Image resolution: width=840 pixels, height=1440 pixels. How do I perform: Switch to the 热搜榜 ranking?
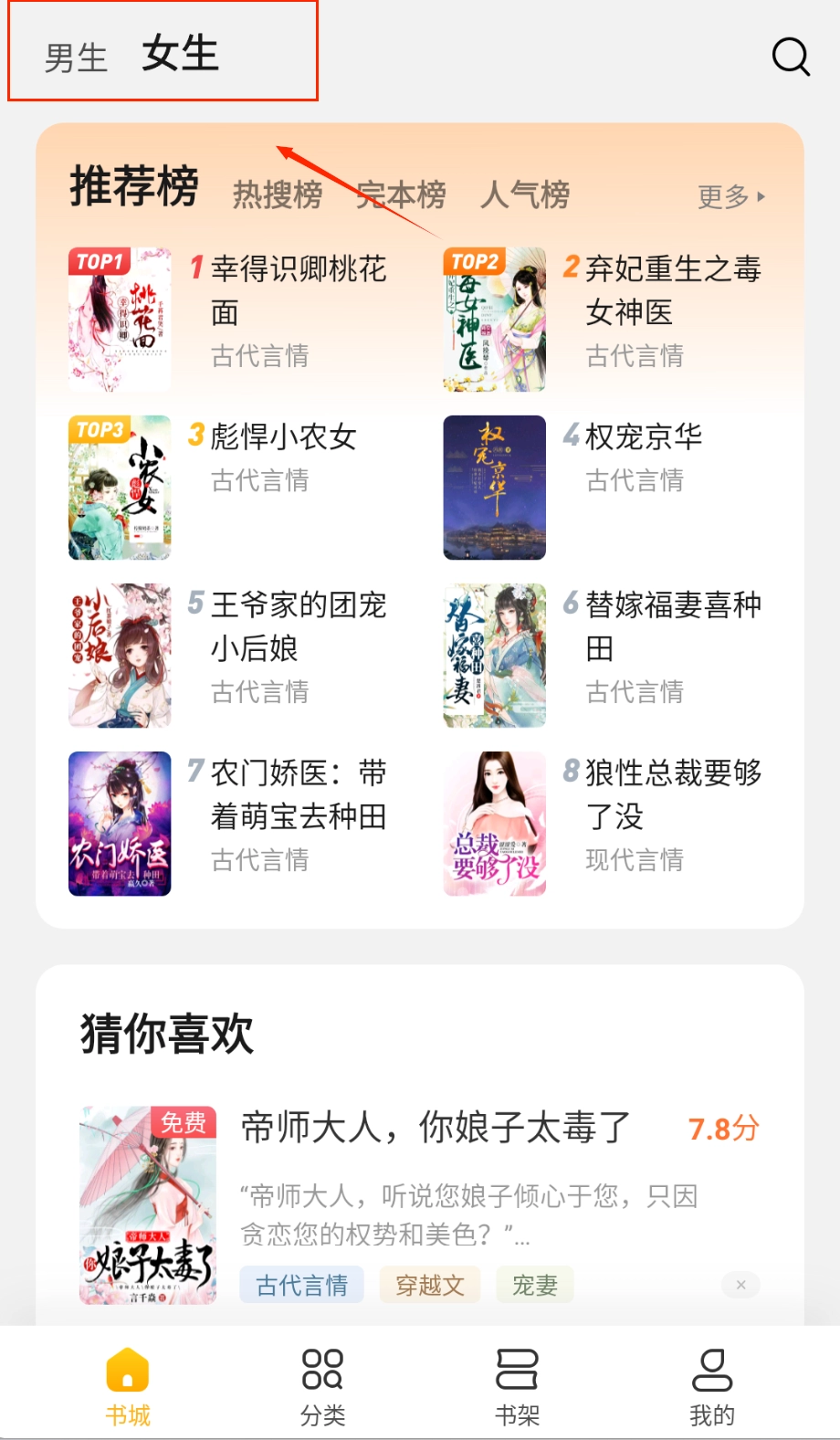tap(278, 194)
